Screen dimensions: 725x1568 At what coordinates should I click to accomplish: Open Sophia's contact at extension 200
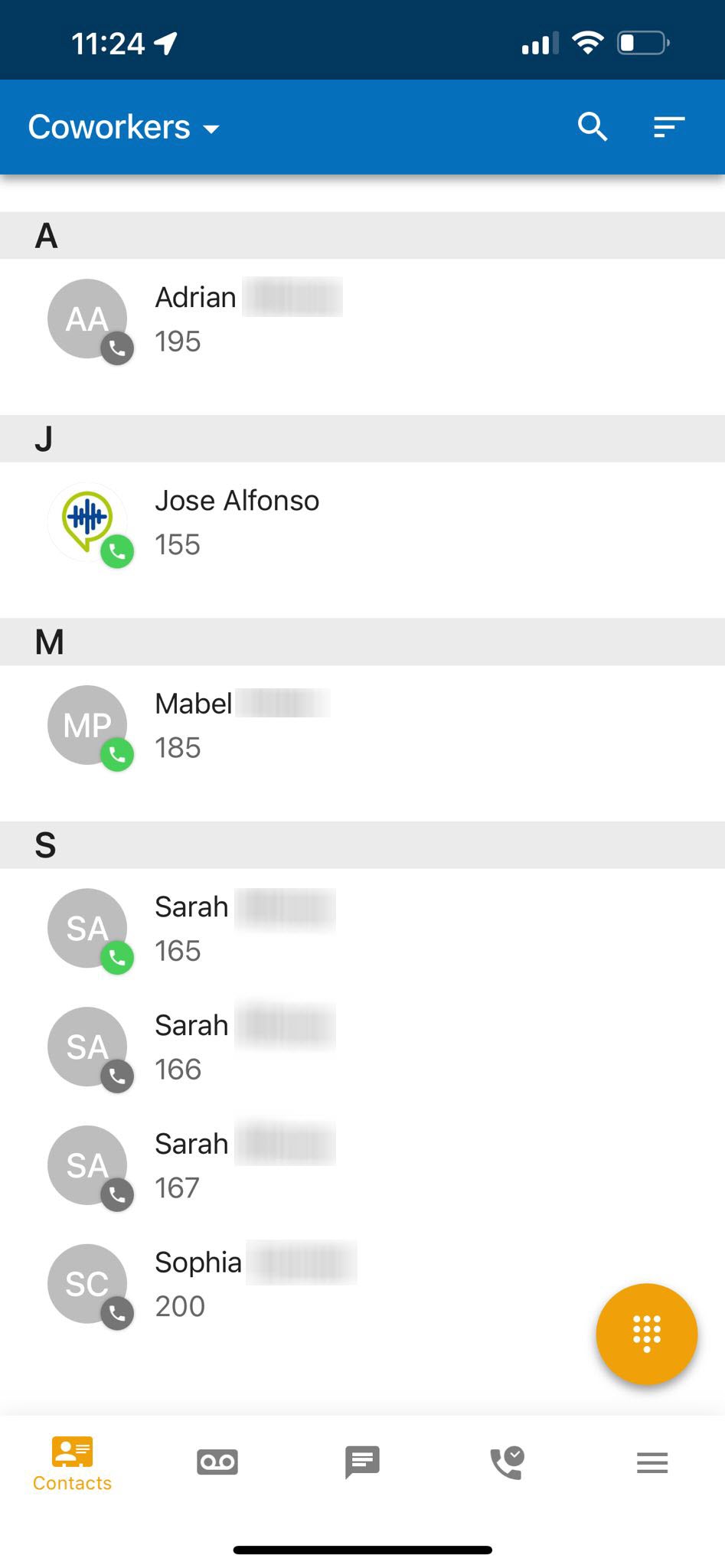(362, 1284)
